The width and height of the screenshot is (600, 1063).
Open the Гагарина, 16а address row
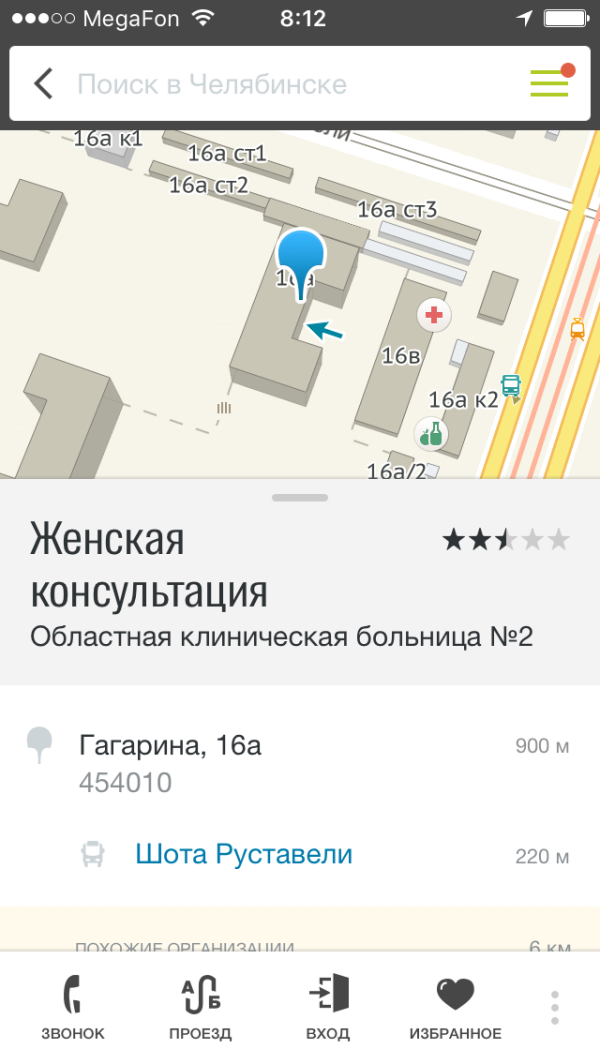pyautogui.click(x=300, y=763)
